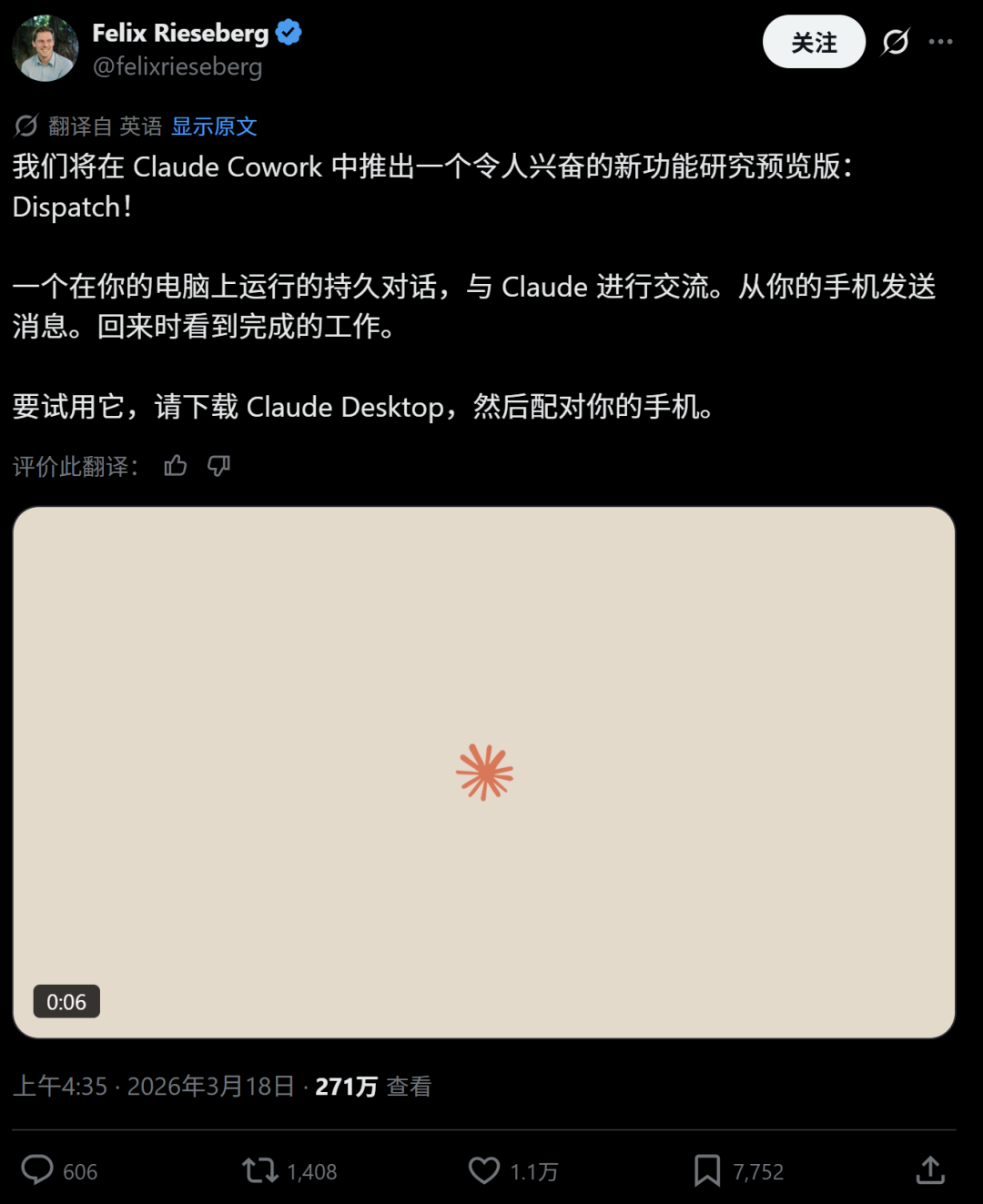
Task: Rate the translation with thumbs up
Action: point(176,466)
